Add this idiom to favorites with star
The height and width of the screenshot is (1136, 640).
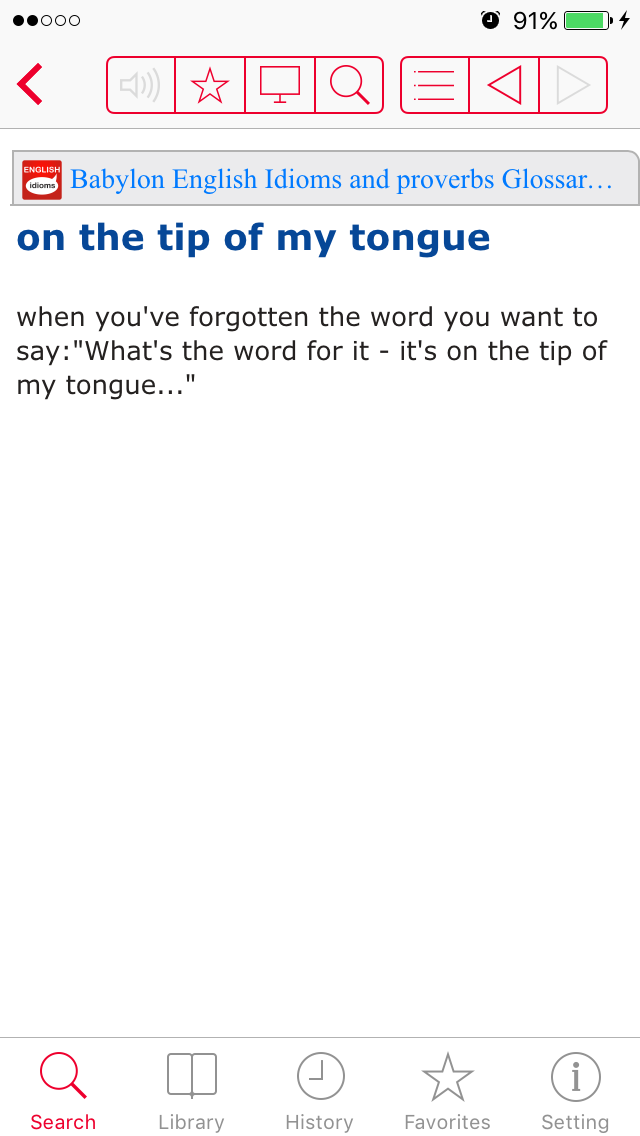click(209, 85)
